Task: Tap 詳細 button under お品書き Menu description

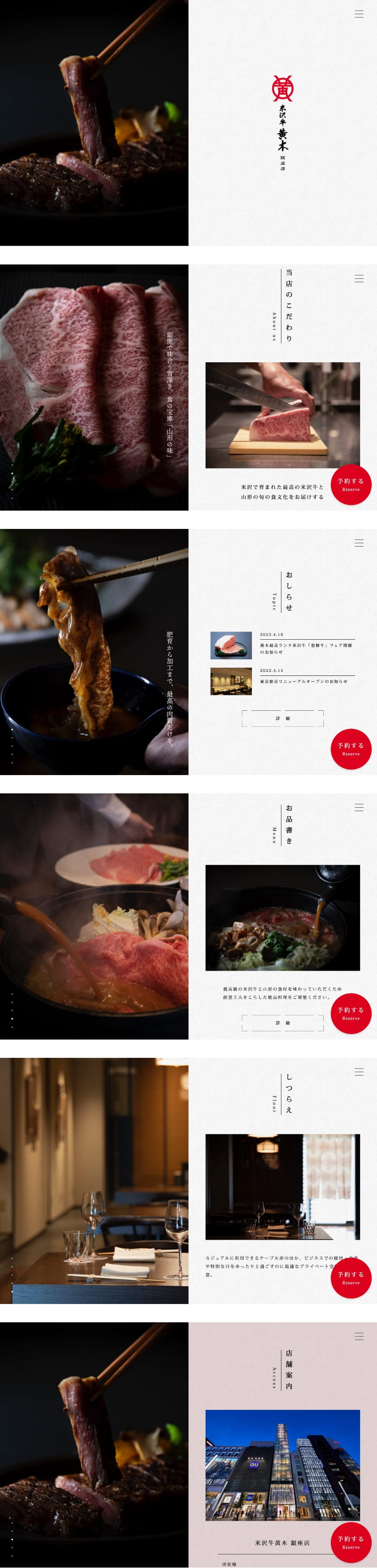Action: coord(283,1023)
